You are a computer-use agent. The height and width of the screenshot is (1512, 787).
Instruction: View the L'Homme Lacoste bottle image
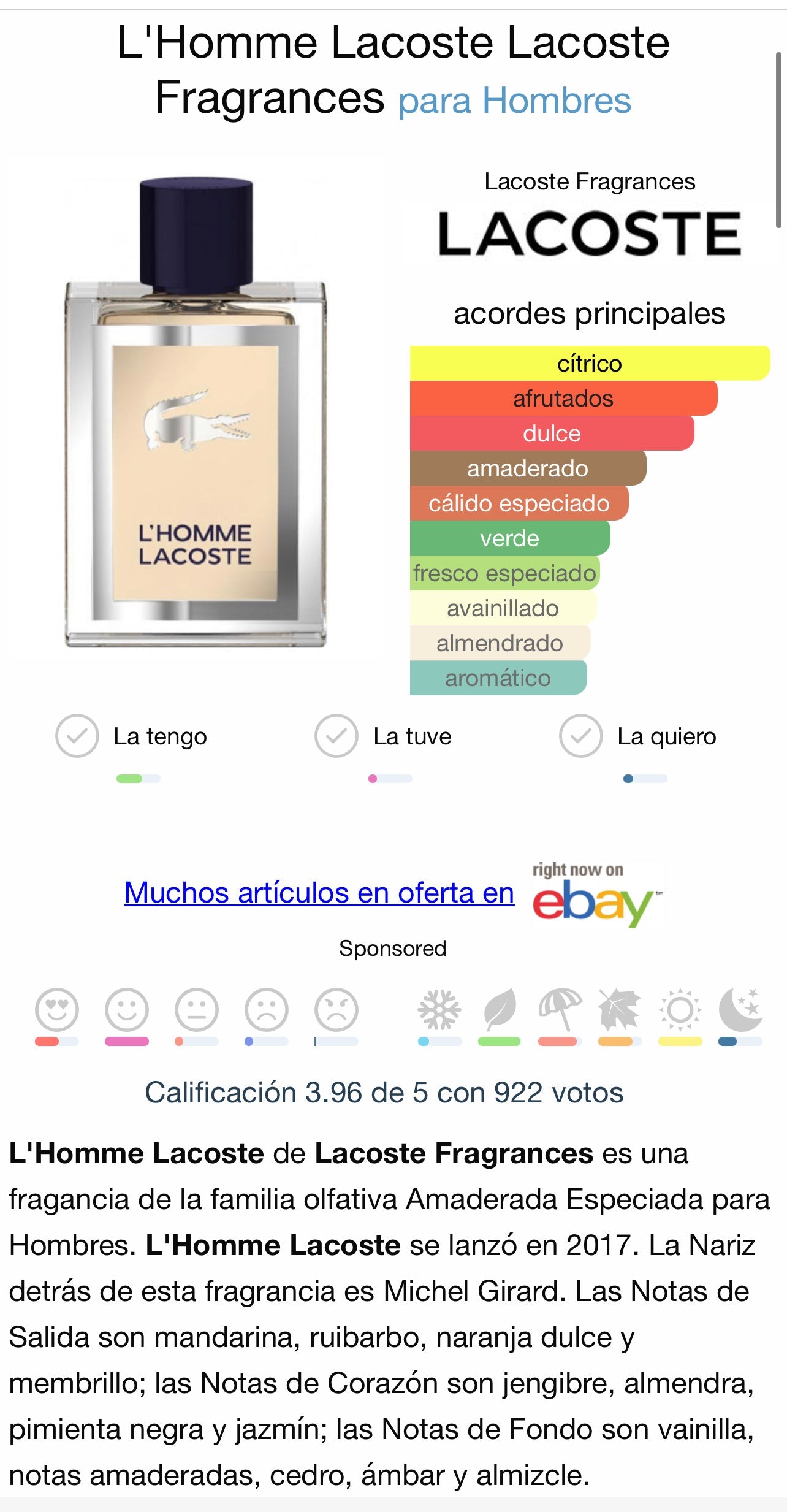tap(196, 412)
